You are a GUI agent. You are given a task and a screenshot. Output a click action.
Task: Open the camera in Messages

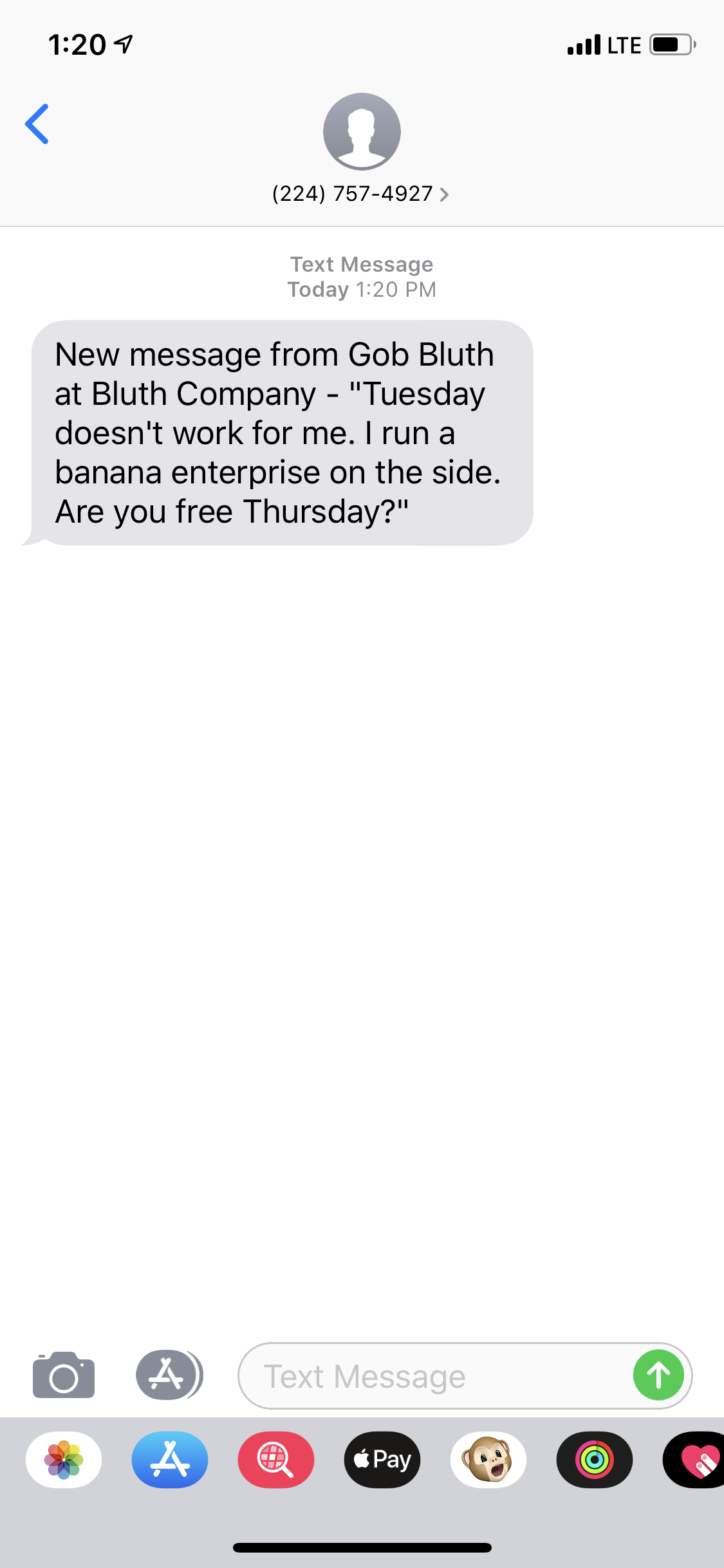tap(63, 1375)
